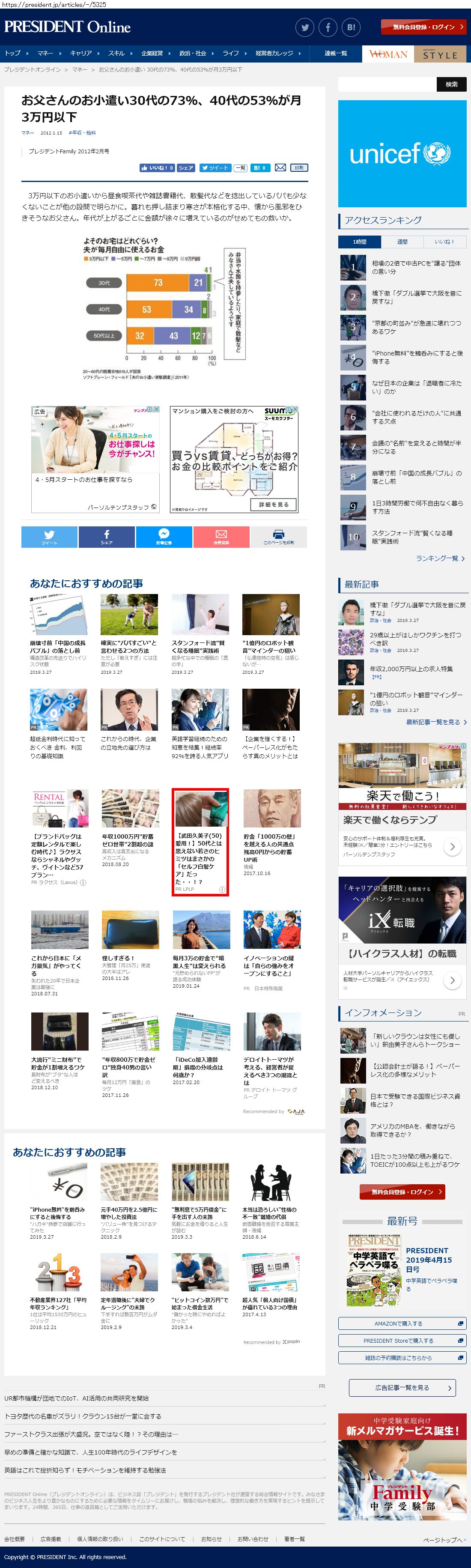Open the Facebook icon in the header

(x=328, y=27)
